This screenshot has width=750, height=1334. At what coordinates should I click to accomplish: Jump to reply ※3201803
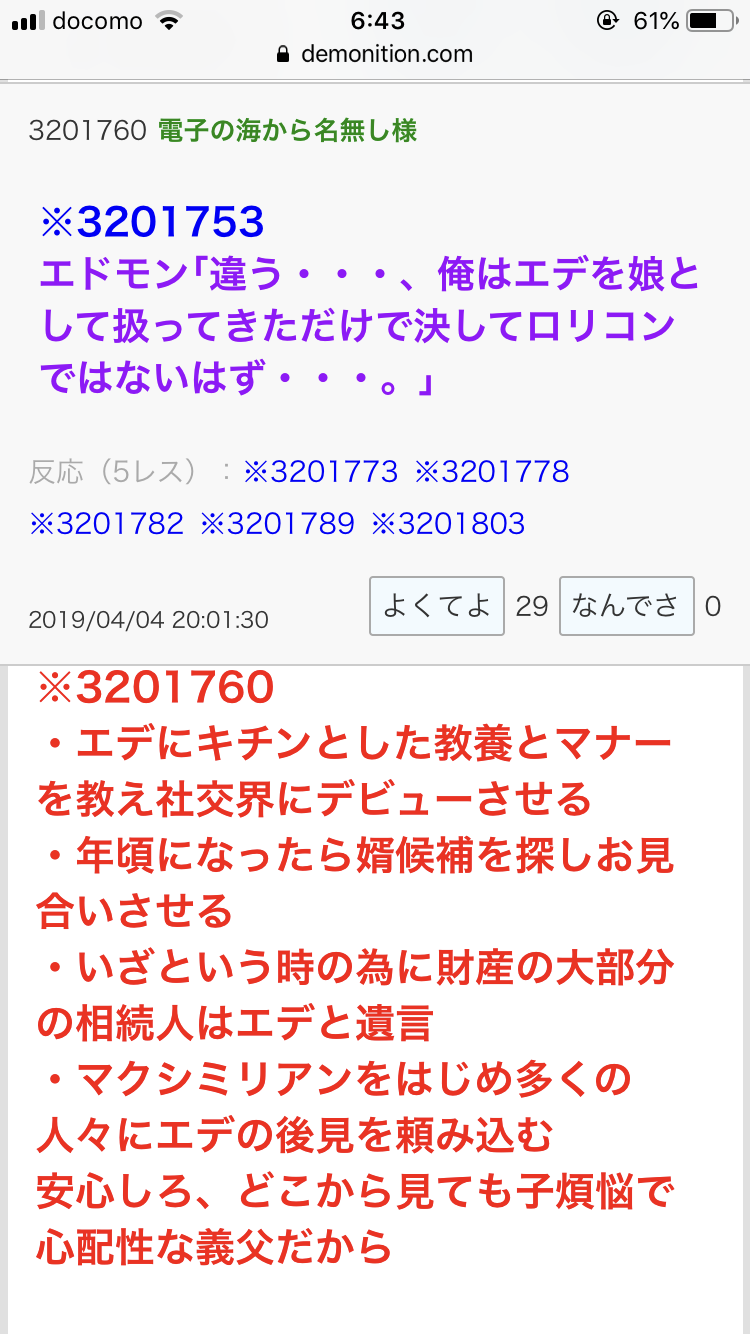click(x=448, y=523)
